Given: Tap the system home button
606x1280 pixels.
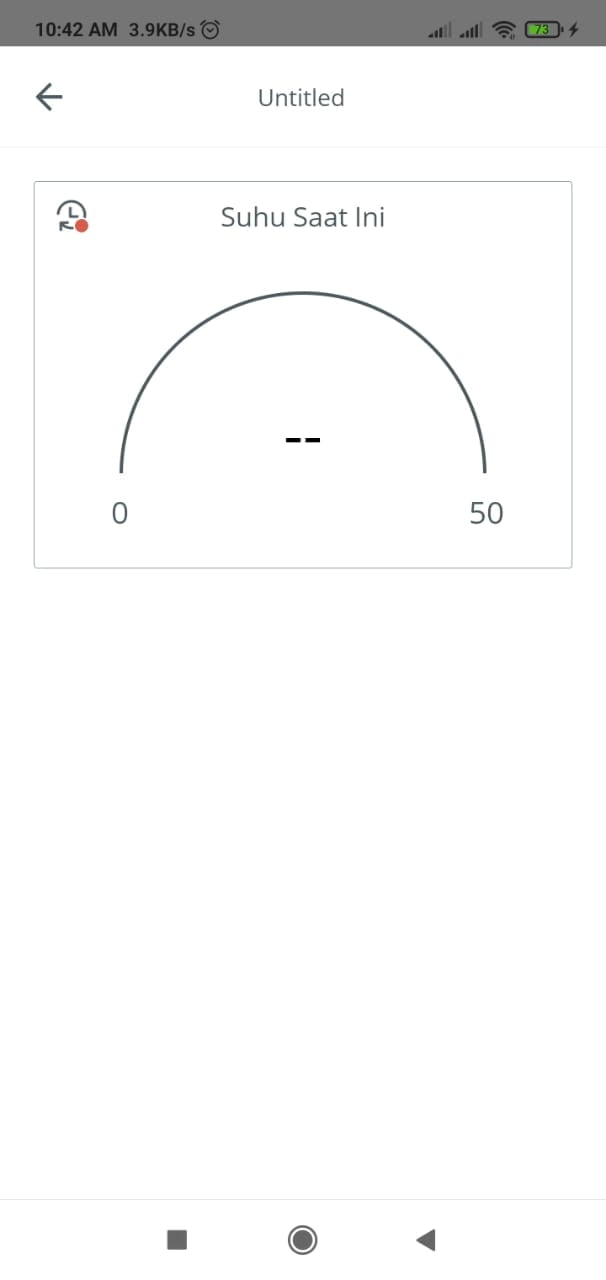Looking at the screenshot, I should 302,1240.
